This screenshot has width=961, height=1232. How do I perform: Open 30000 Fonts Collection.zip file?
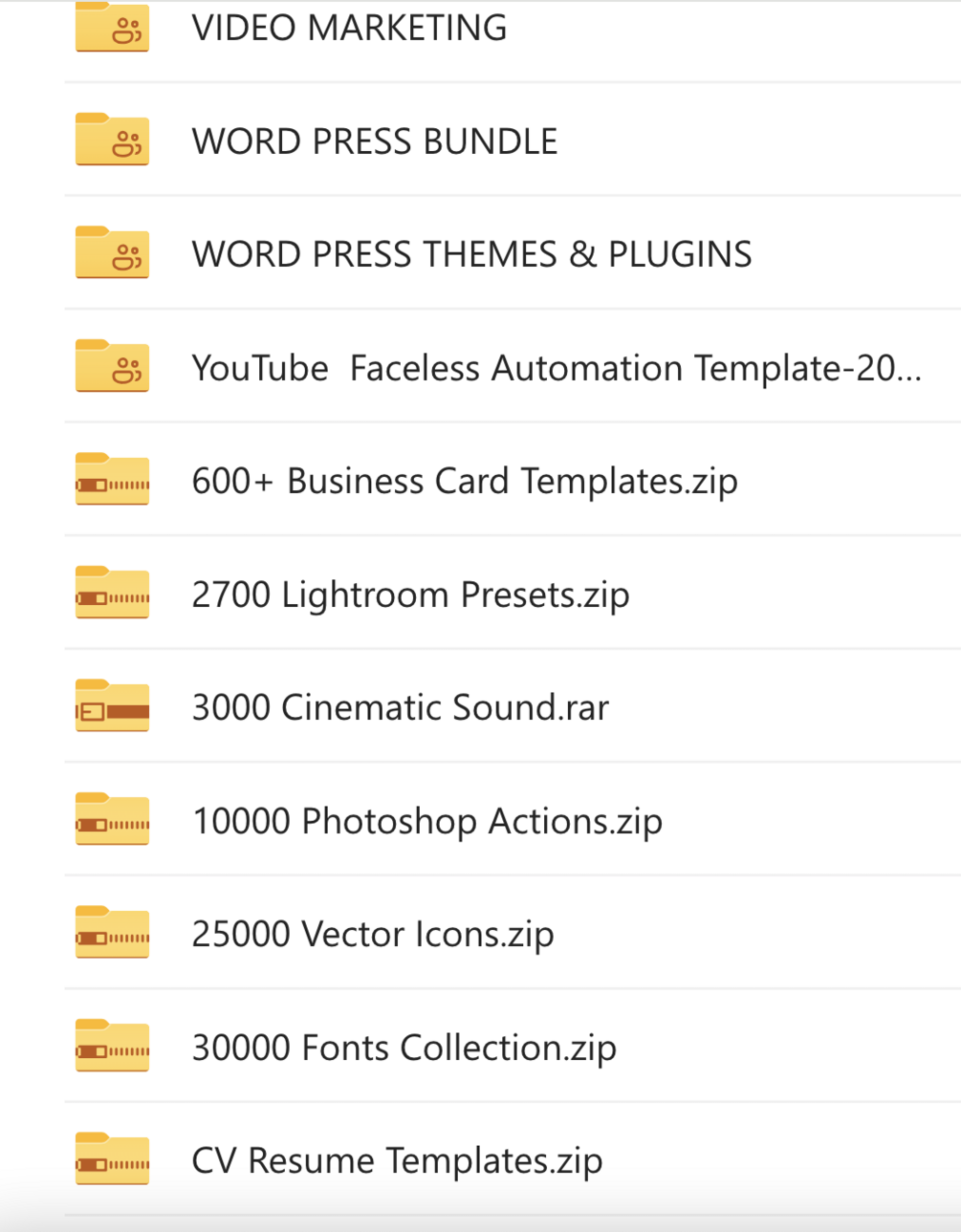[x=404, y=1048]
